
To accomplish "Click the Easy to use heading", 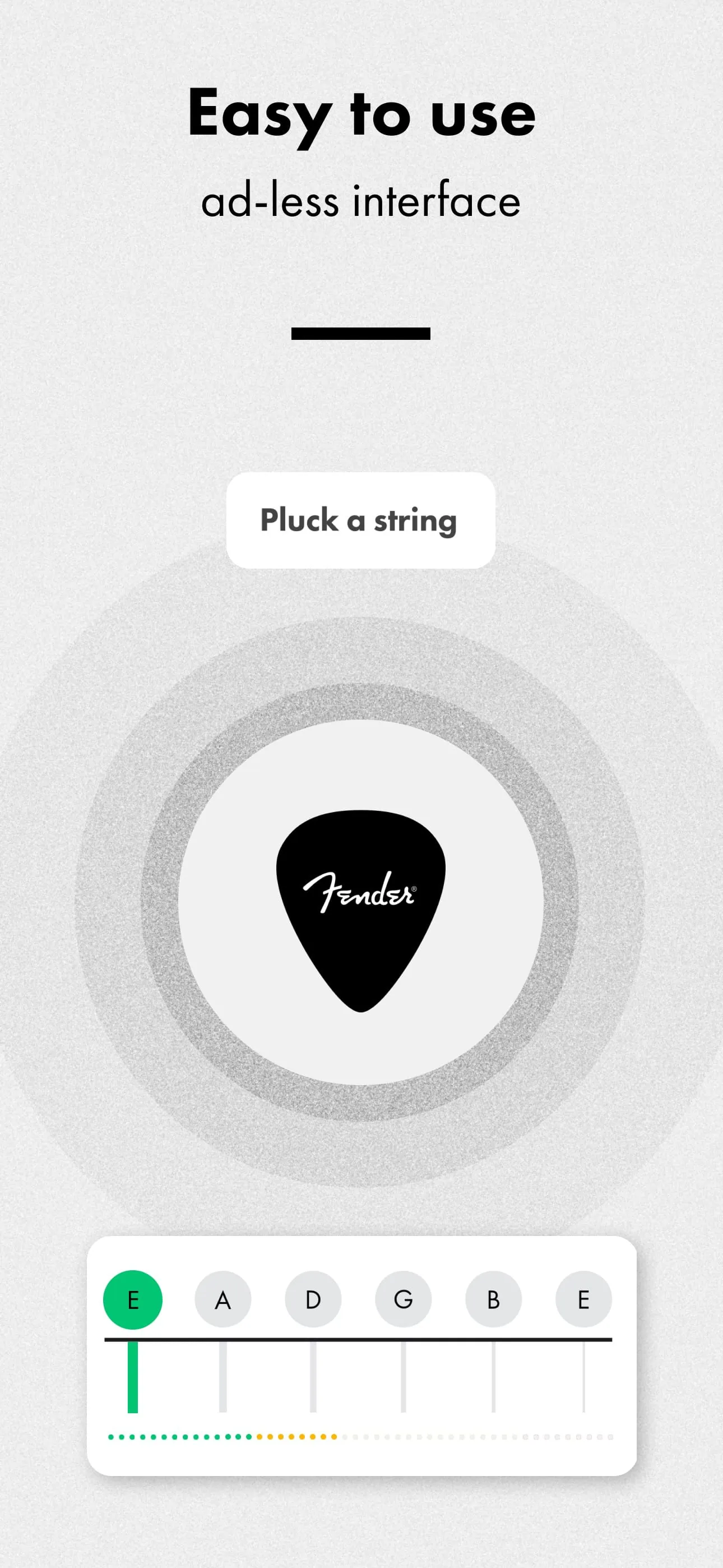I will 361,116.
